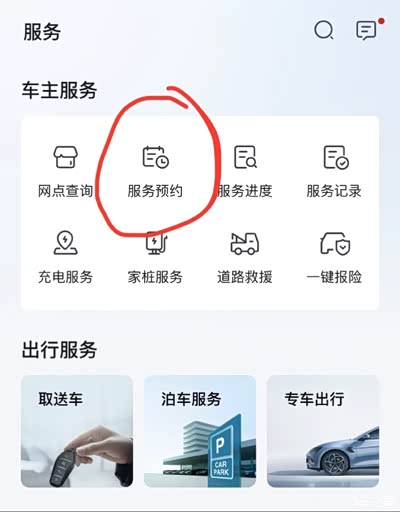400x512 pixels.
Task: Open 家桩服务 home charger service
Action: point(155,257)
